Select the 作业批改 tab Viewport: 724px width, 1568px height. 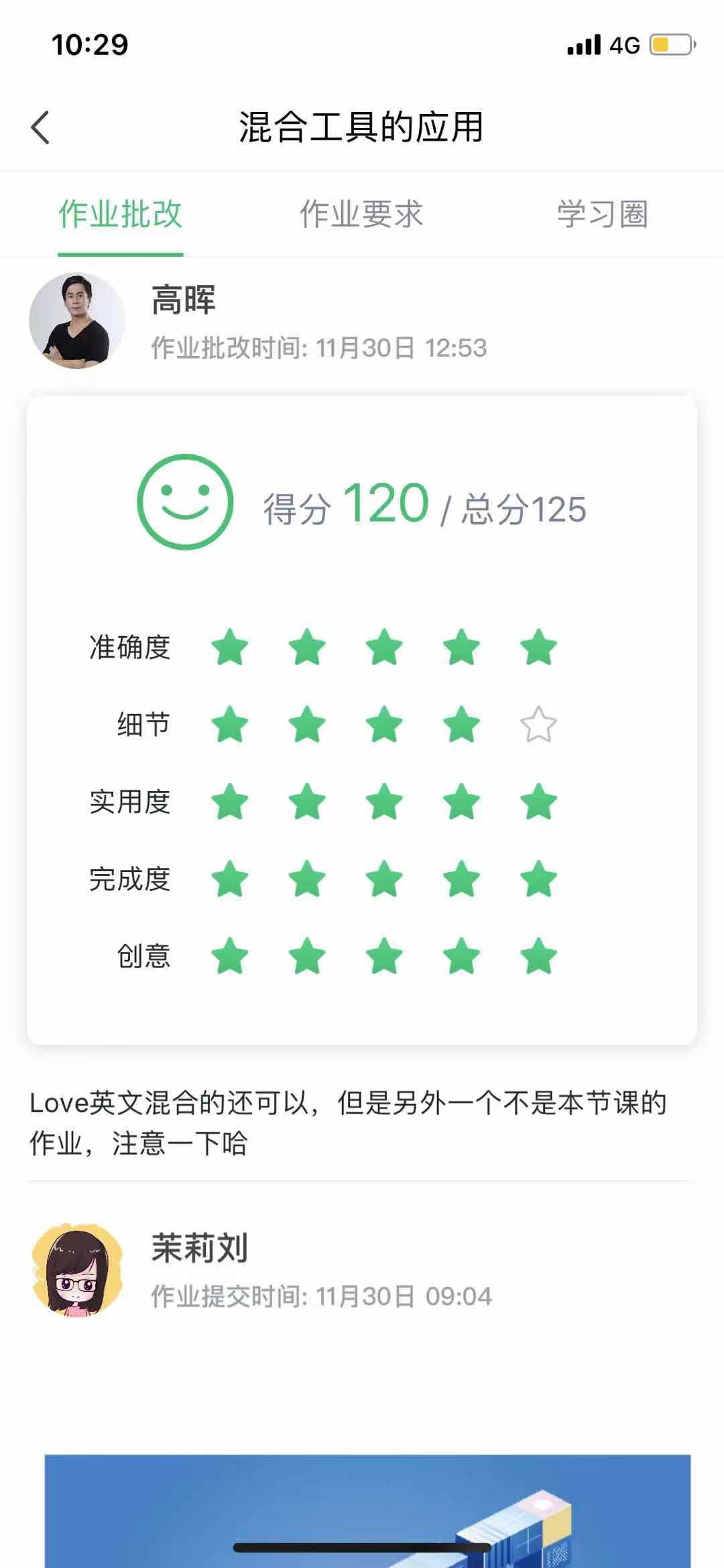[121, 215]
